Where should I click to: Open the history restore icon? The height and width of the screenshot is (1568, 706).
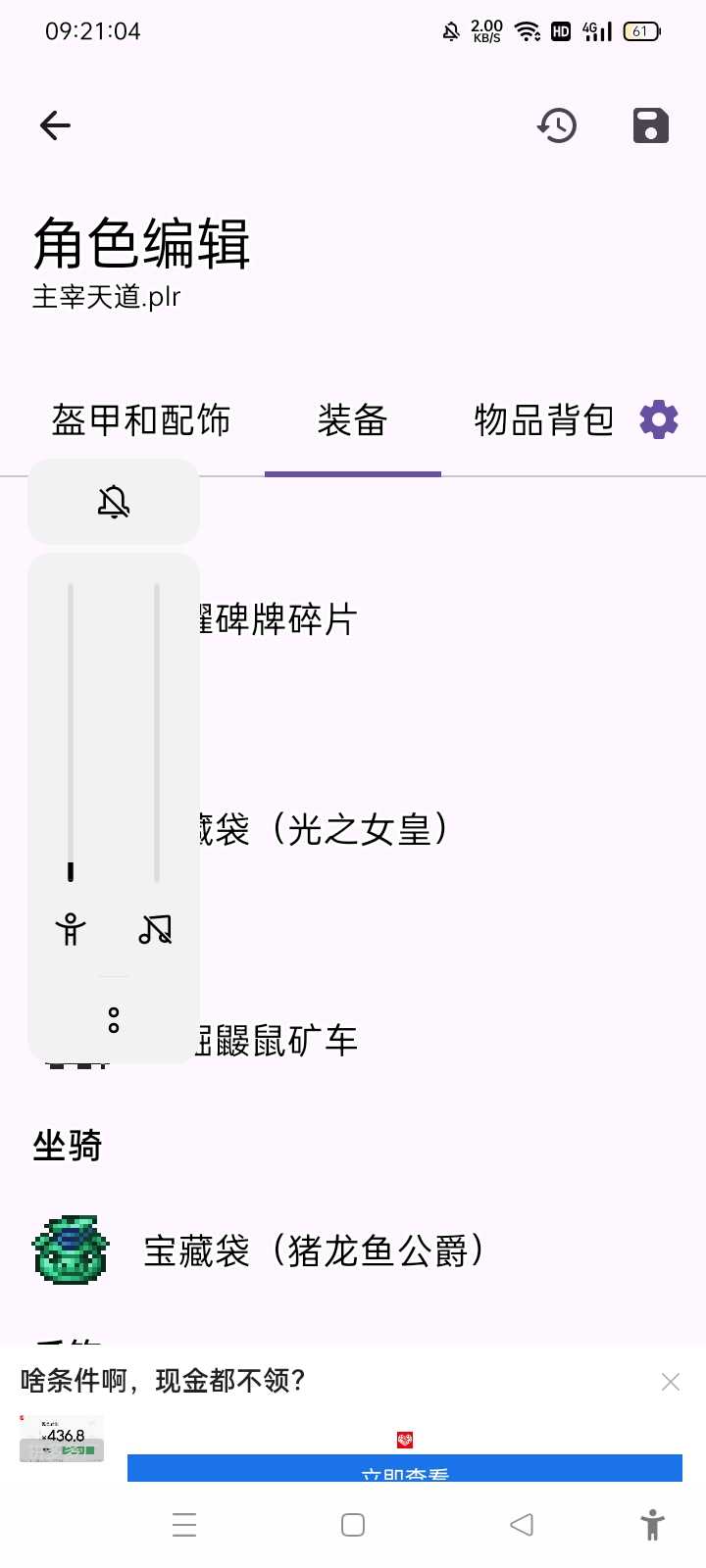coord(557,125)
